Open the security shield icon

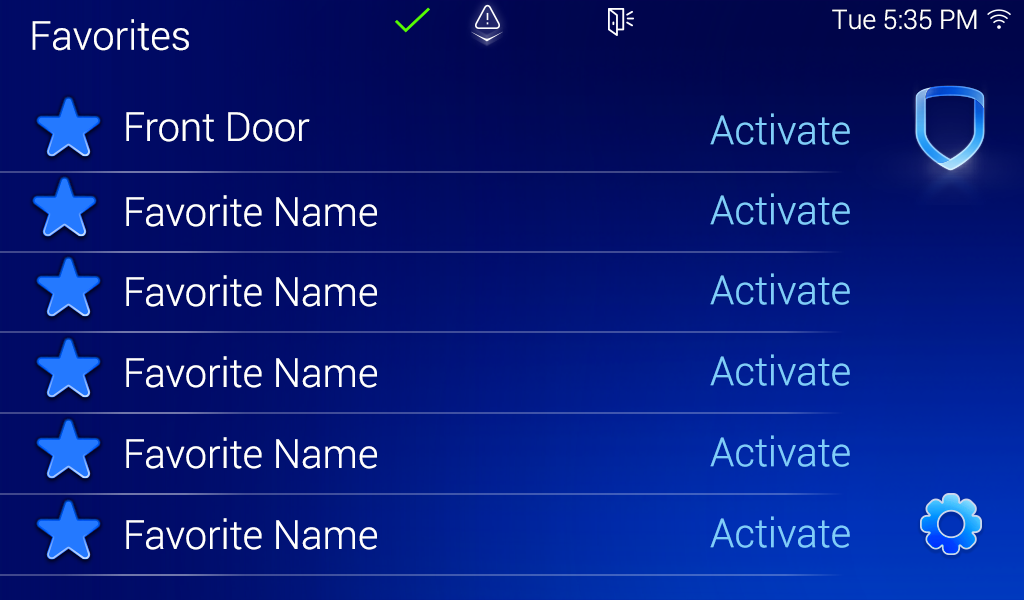(949, 127)
